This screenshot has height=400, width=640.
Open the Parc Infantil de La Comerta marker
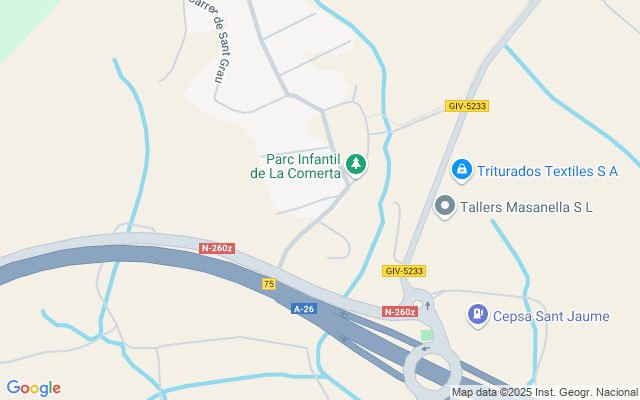pos(356,165)
